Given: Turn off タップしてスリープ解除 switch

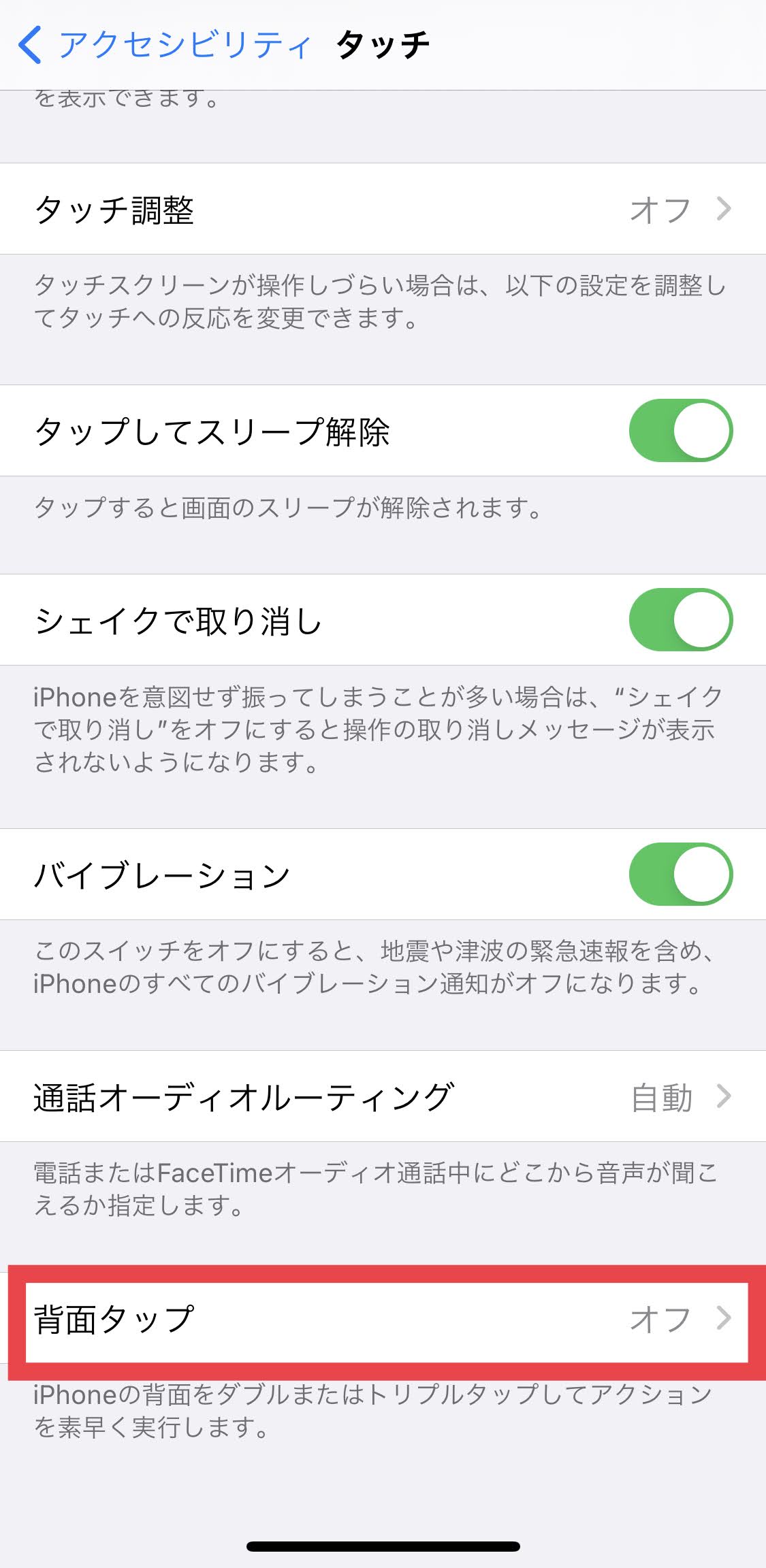Looking at the screenshot, I should point(680,431).
